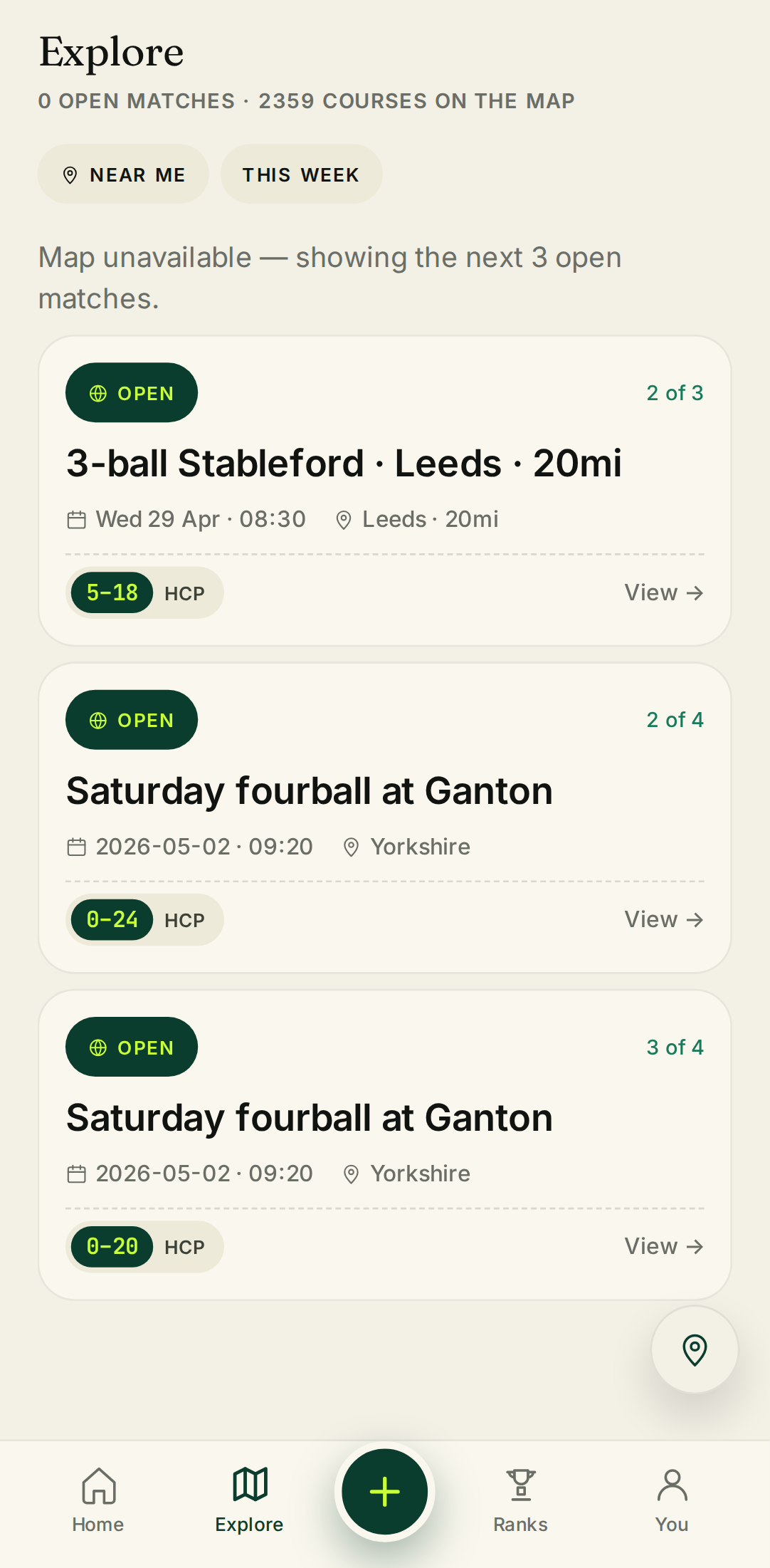Click the 2 of 4 counter on Ganton card
770x1568 pixels.
[674, 719]
